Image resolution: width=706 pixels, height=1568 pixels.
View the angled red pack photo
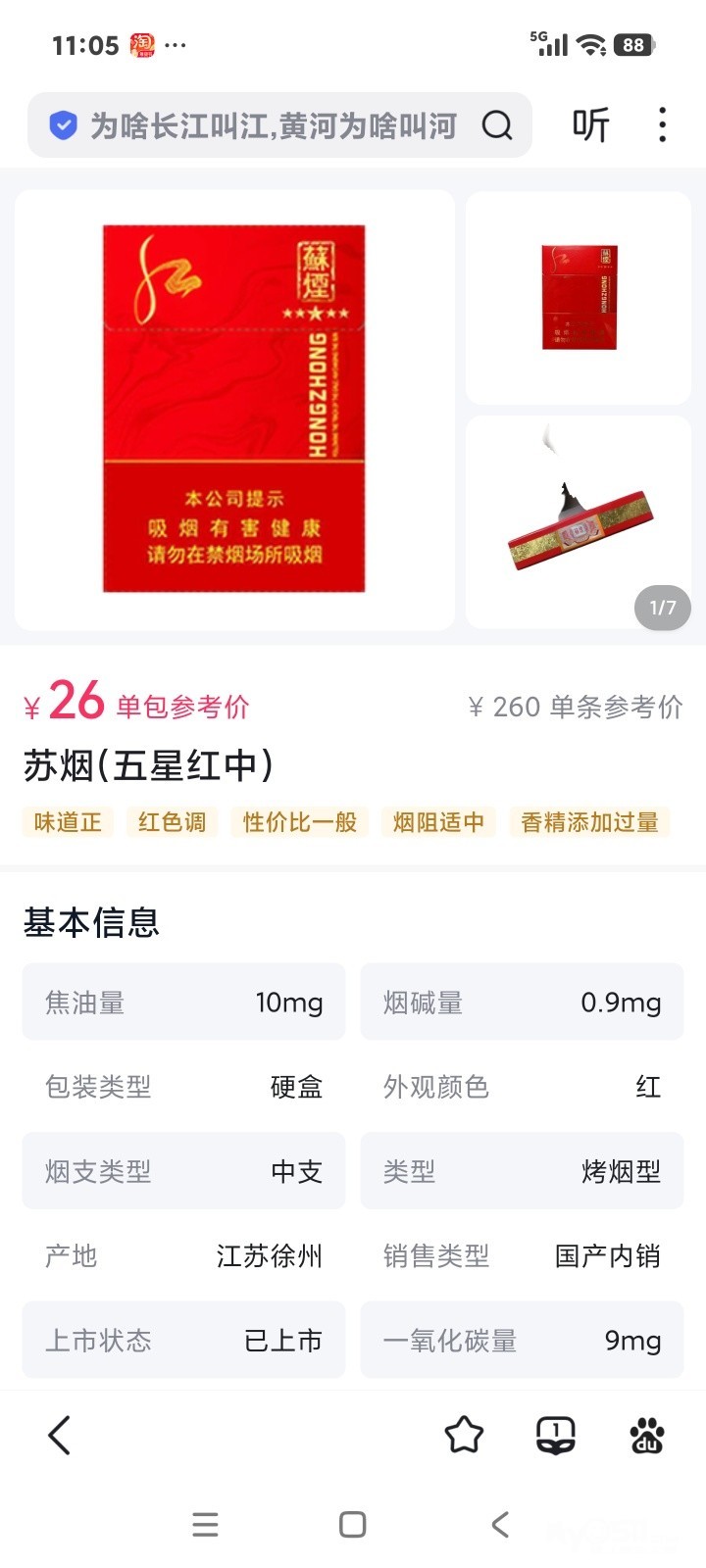coord(579,297)
